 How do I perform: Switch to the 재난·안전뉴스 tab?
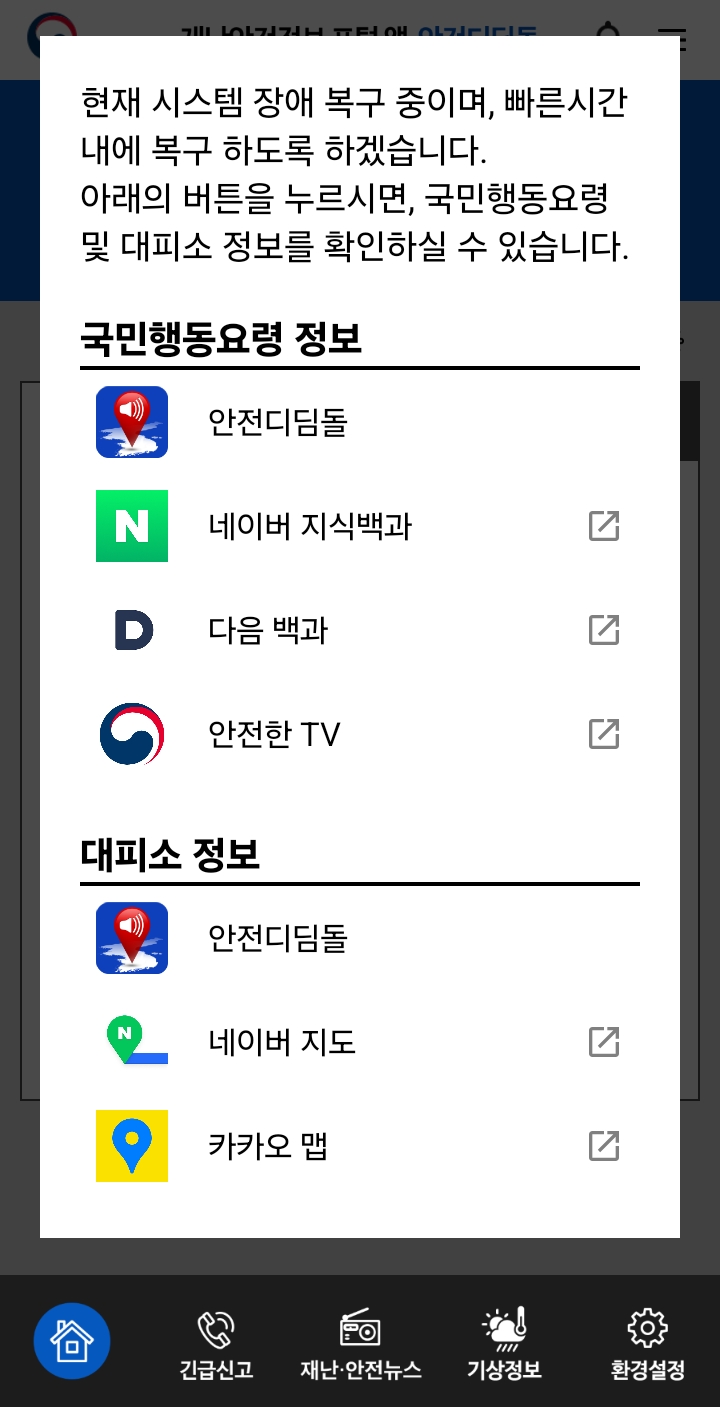click(360, 1343)
